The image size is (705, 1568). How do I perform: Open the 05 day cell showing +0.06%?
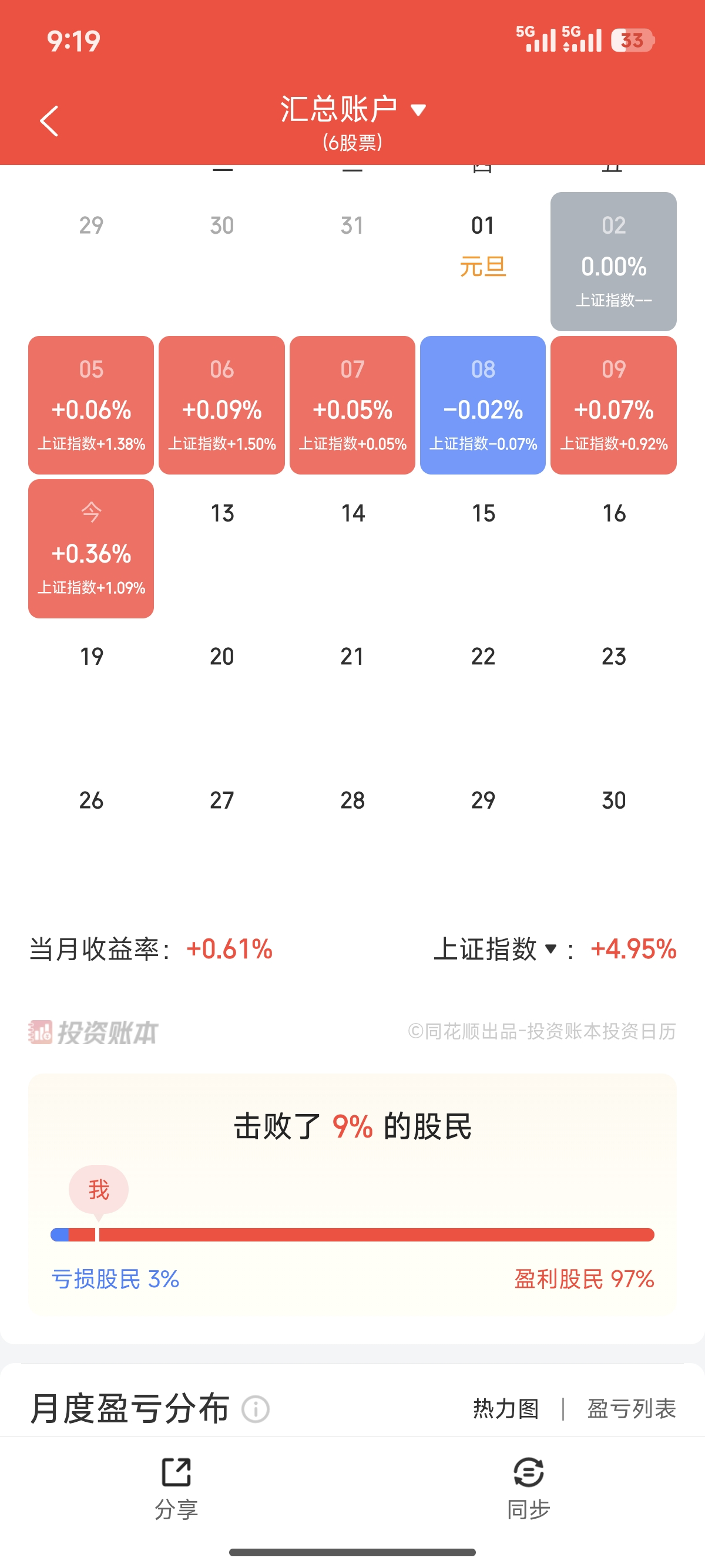pyautogui.click(x=90, y=405)
